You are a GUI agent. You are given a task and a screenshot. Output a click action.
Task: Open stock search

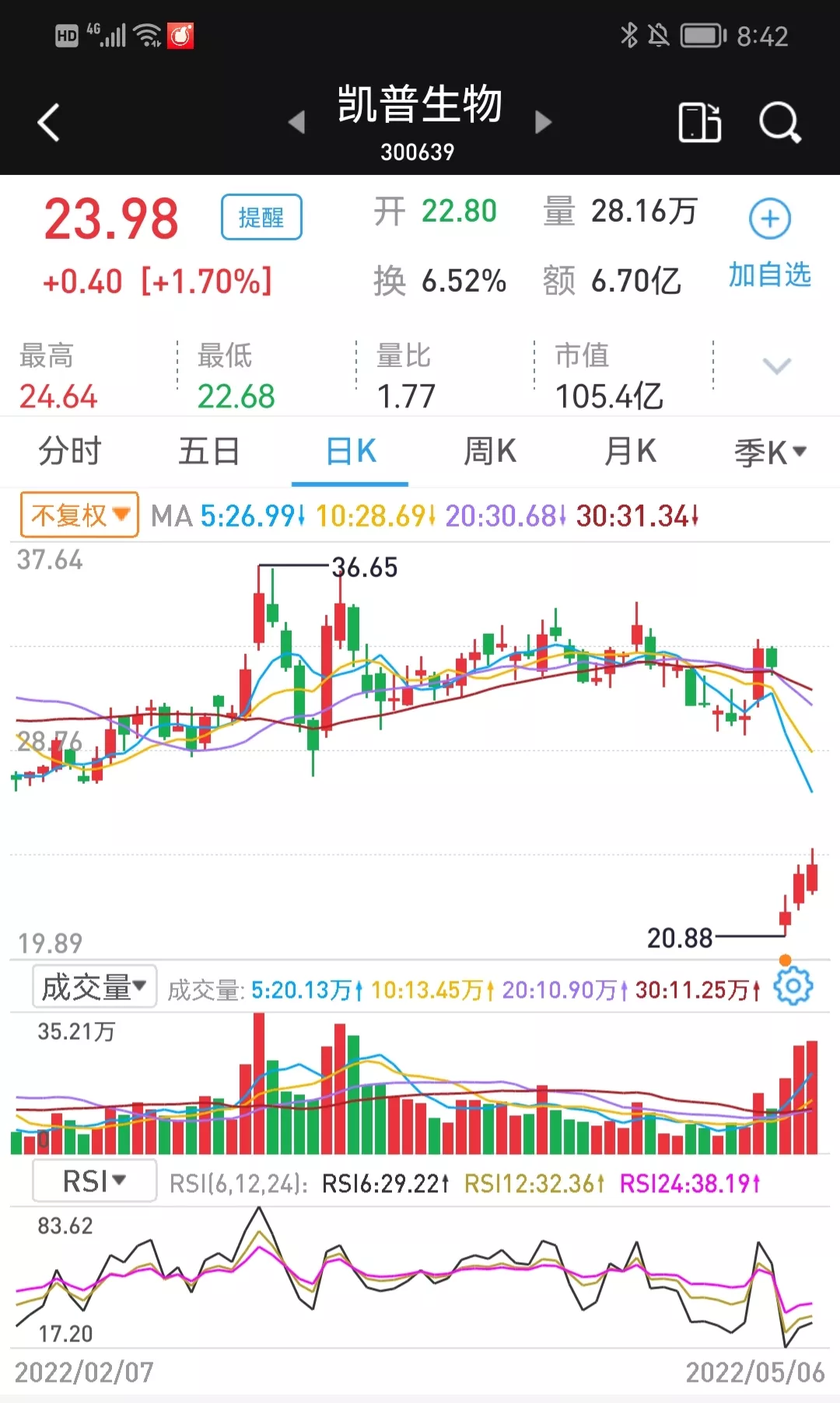click(x=779, y=123)
